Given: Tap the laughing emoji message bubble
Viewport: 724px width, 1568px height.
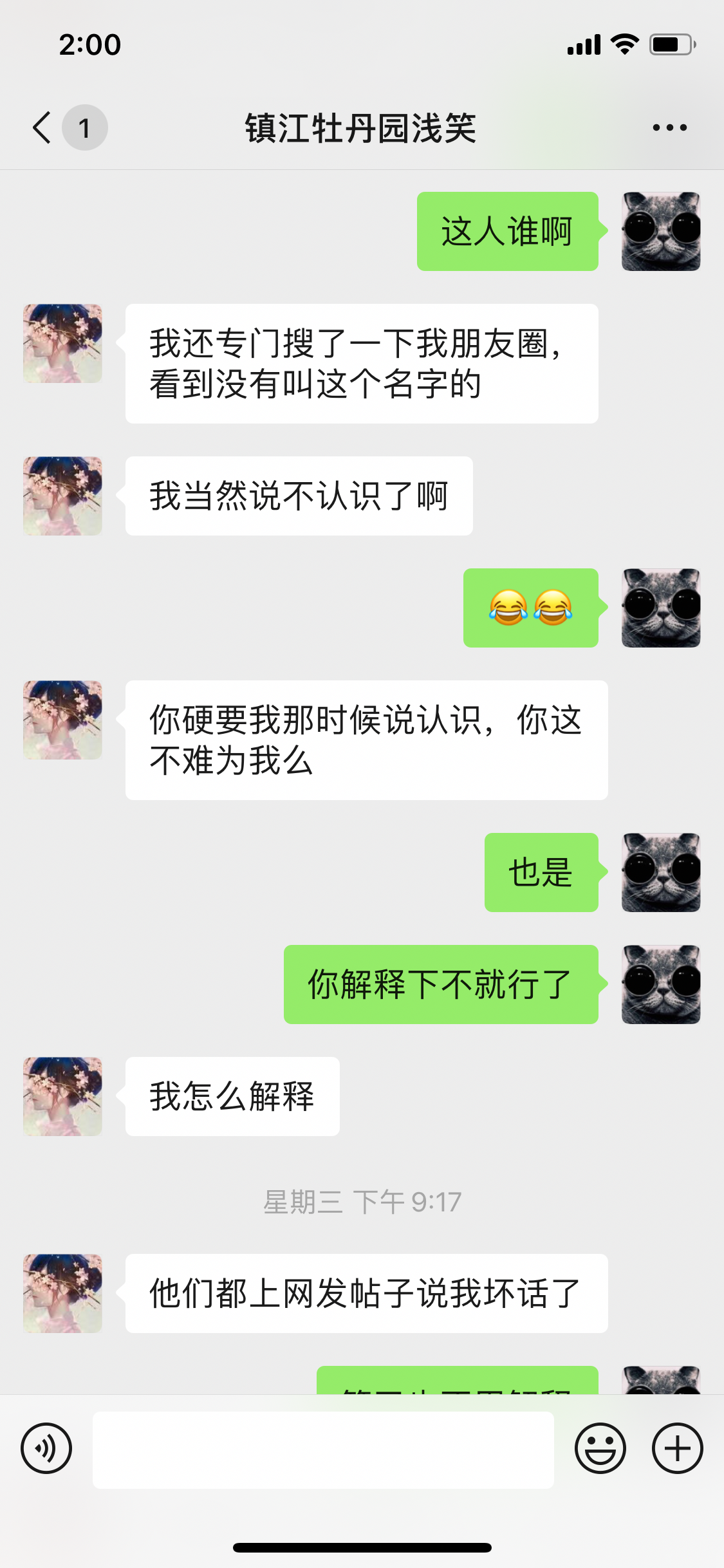Looking at the screenshot, I should point(530,608).
